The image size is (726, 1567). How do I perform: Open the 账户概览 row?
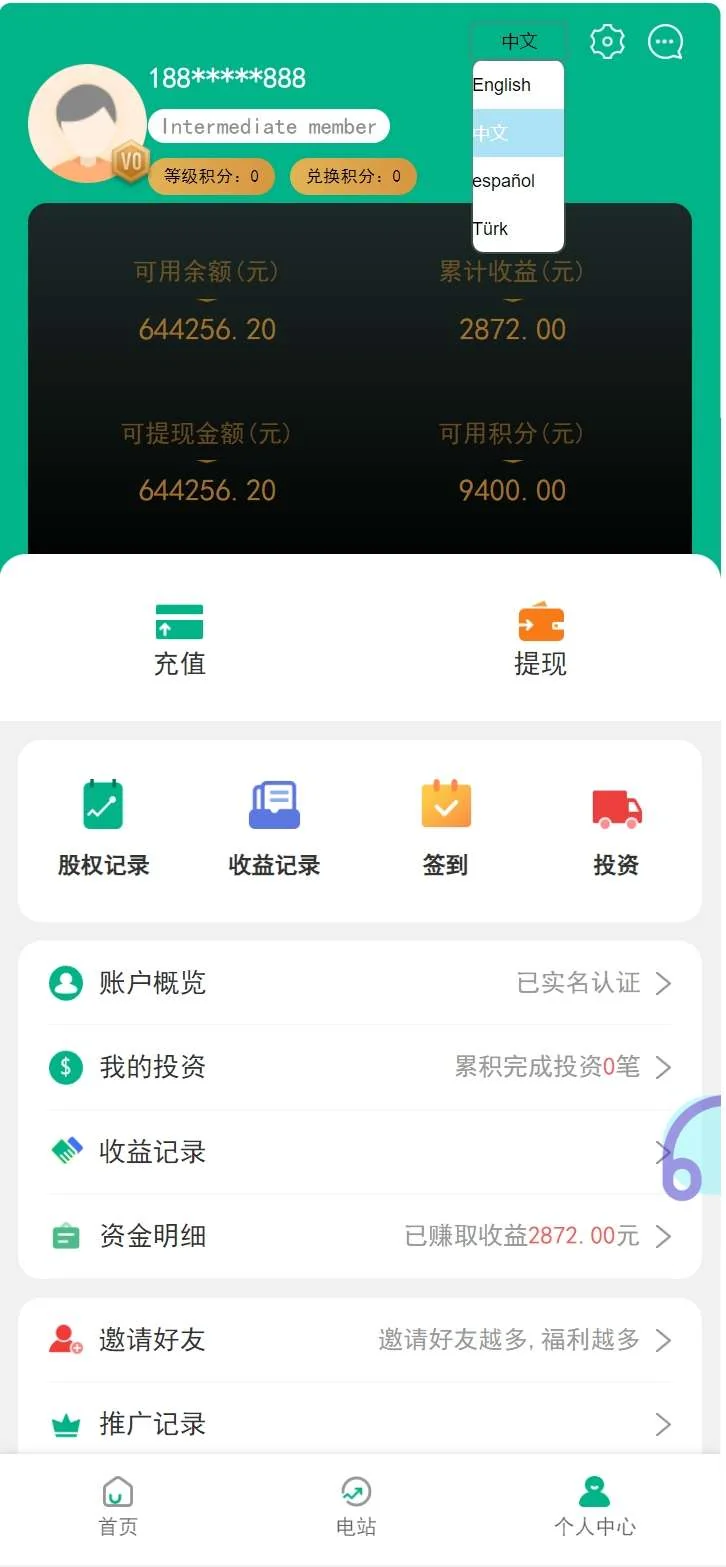click(x=360, y=983)
